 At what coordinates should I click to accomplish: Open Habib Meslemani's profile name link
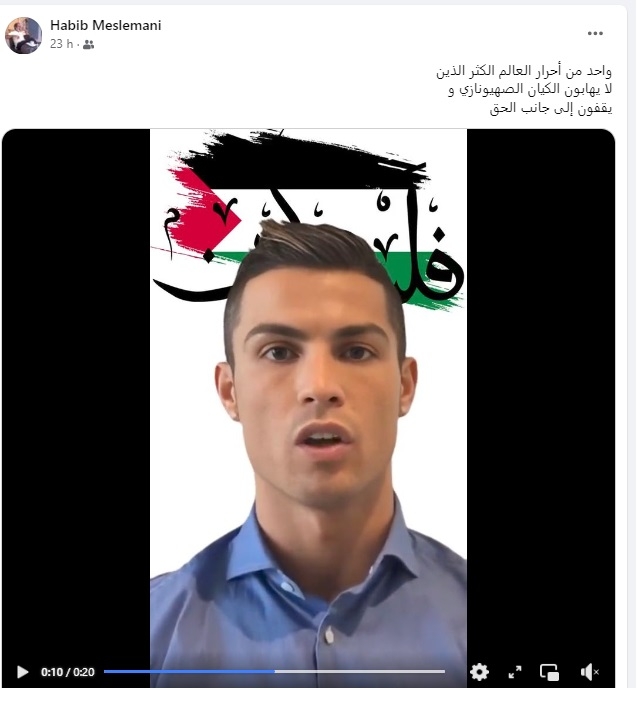(105, 25)
